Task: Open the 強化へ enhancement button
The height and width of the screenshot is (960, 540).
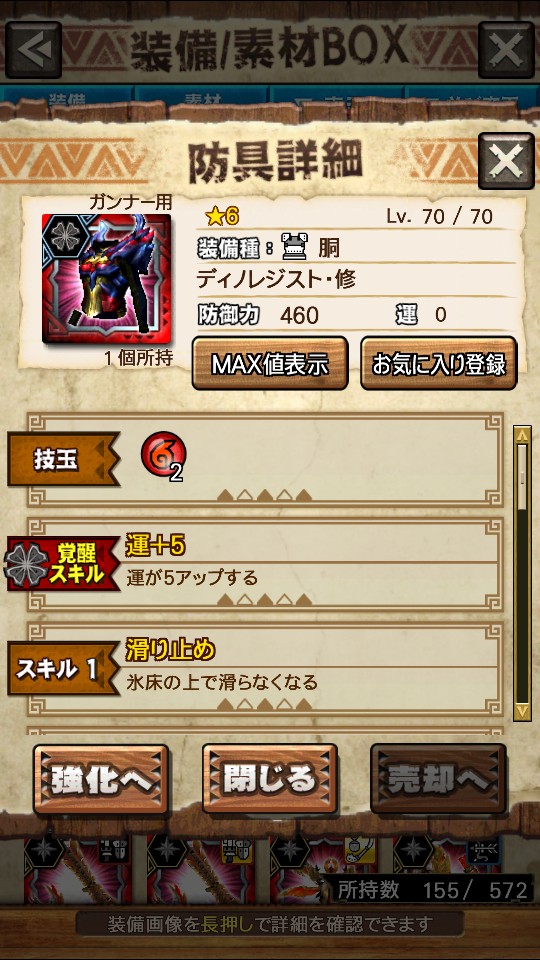Action: tap(101, 779)
